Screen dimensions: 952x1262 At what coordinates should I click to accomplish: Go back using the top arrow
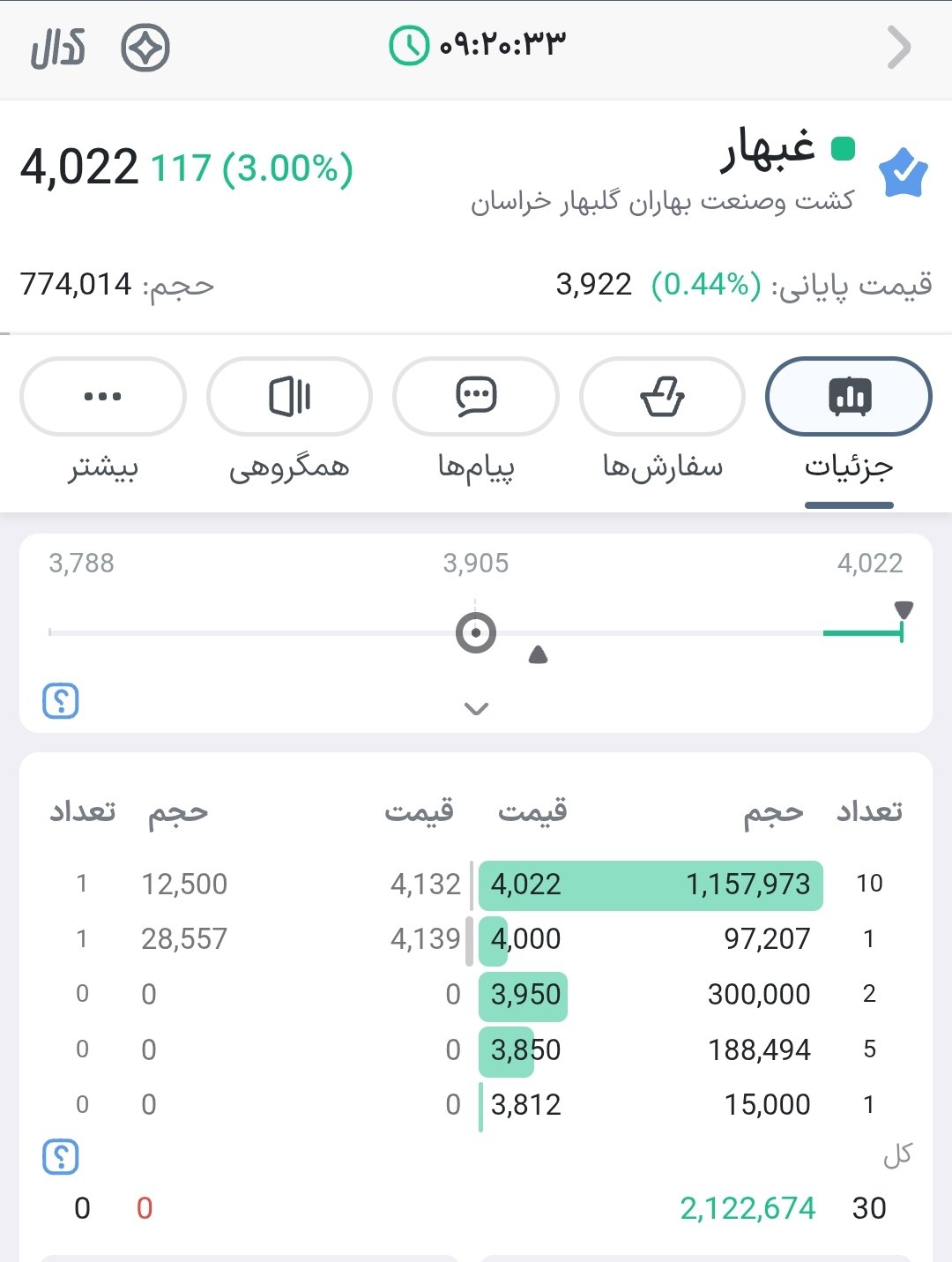898,48
